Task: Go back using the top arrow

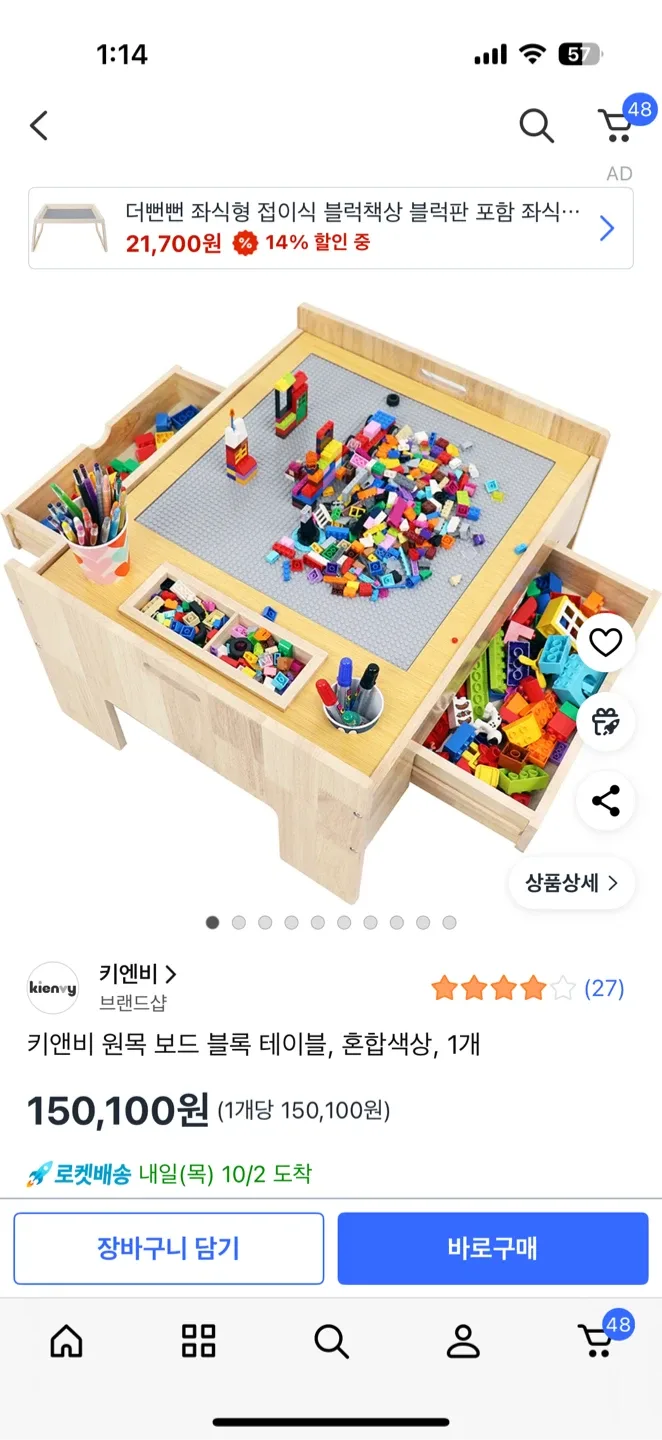Action: (39, 126)
